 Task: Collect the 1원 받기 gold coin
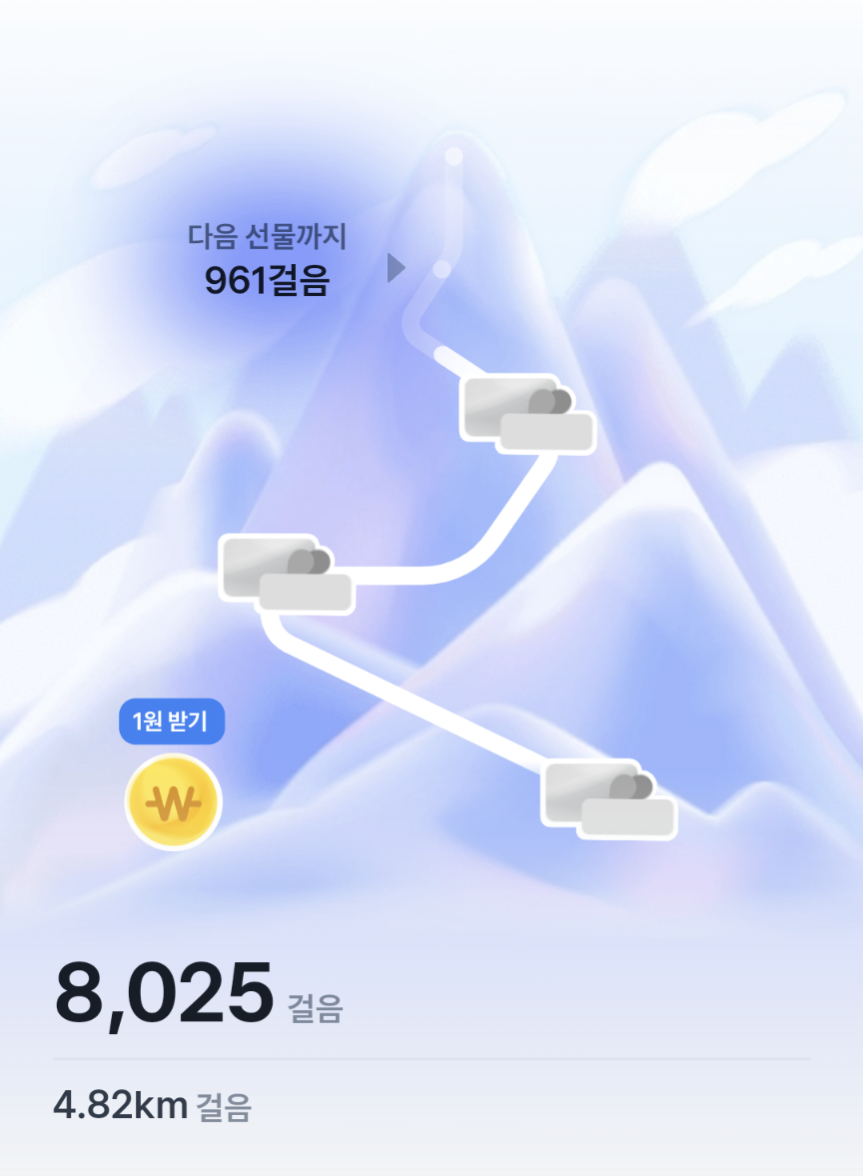coord(172,802)
